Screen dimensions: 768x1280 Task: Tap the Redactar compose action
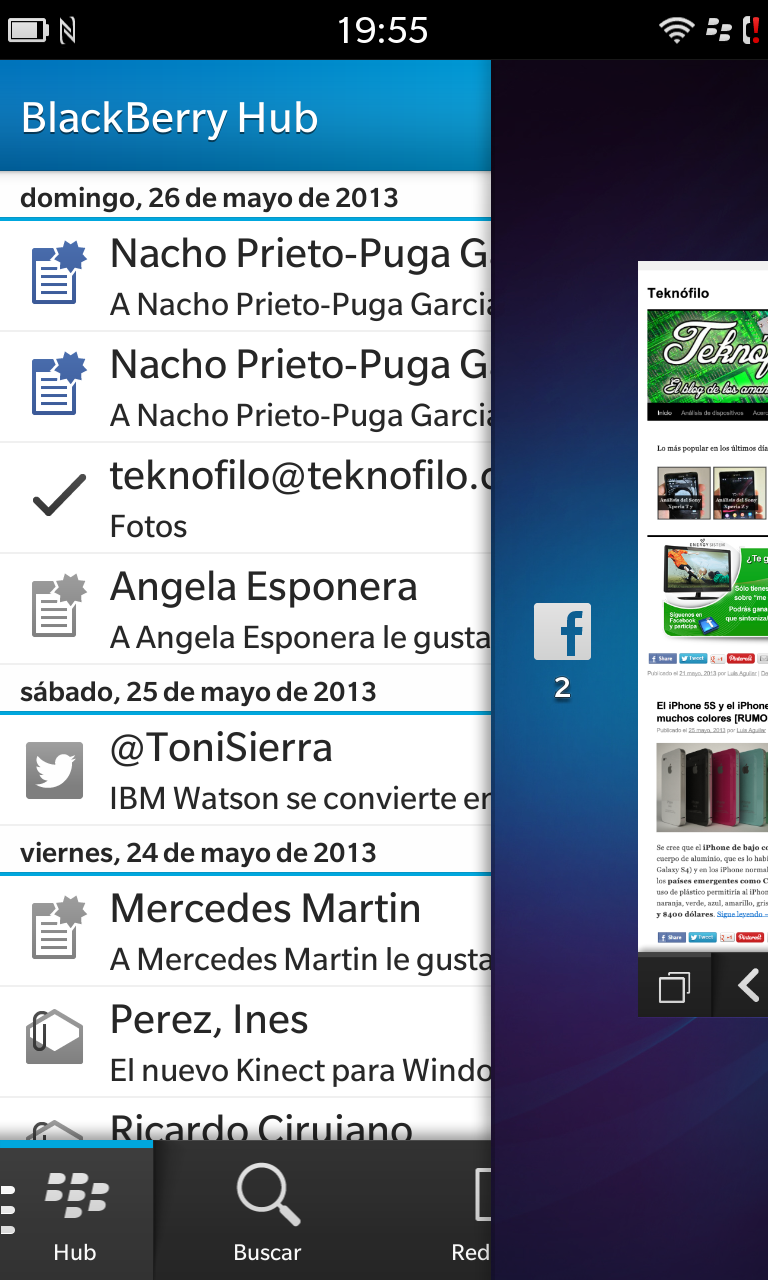pyautogui.click(x=470, y=1212)
